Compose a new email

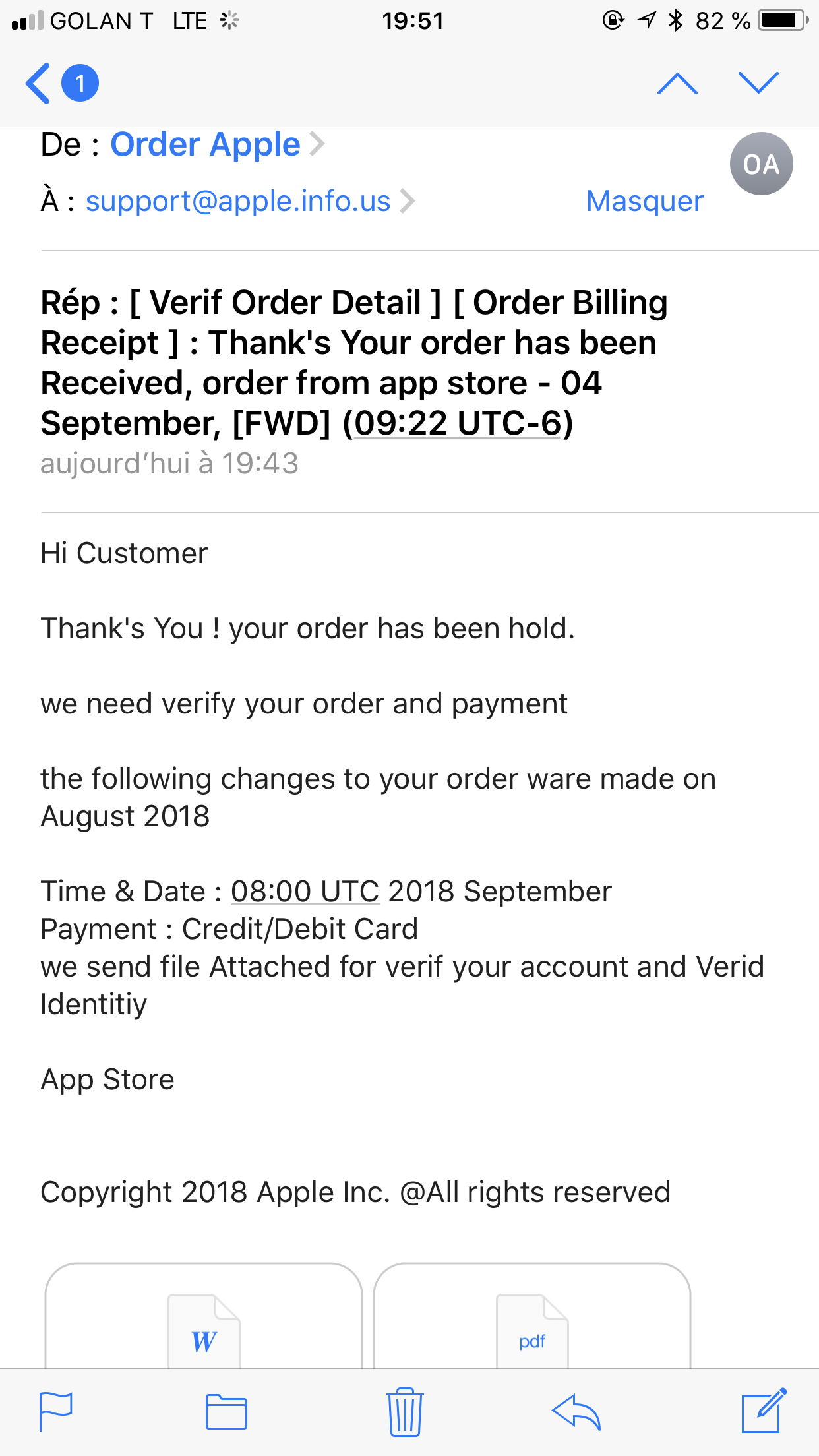[x=764, y=1411]
